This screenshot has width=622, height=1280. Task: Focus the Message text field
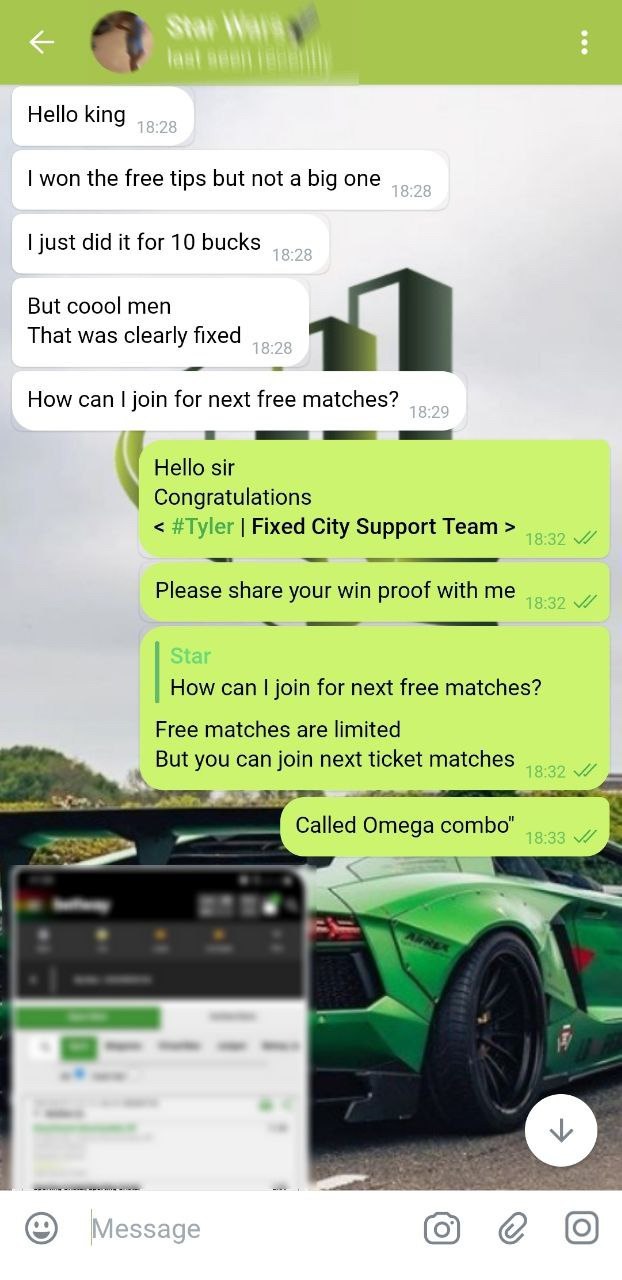240,1228
